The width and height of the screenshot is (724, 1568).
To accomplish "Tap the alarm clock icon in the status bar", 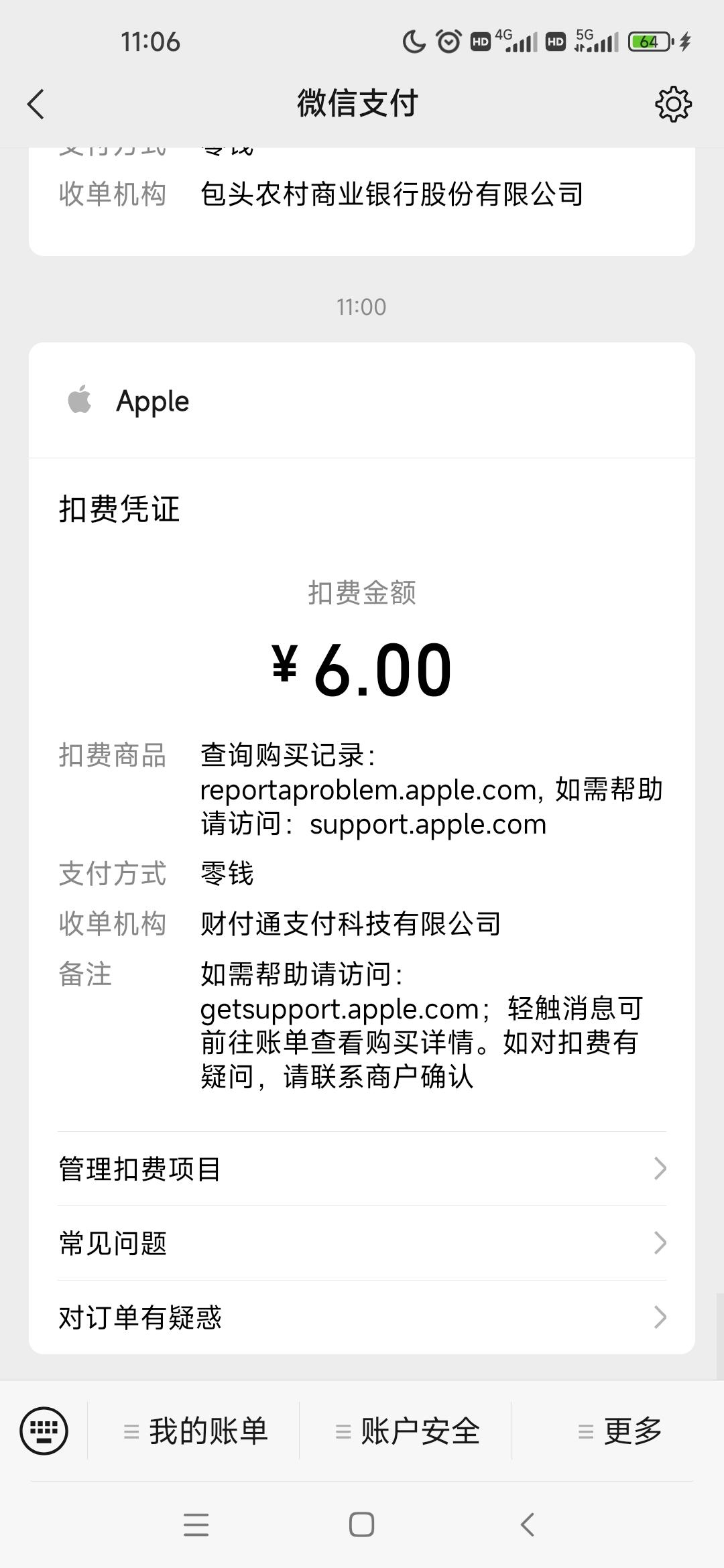I will [x=446, y=42].
